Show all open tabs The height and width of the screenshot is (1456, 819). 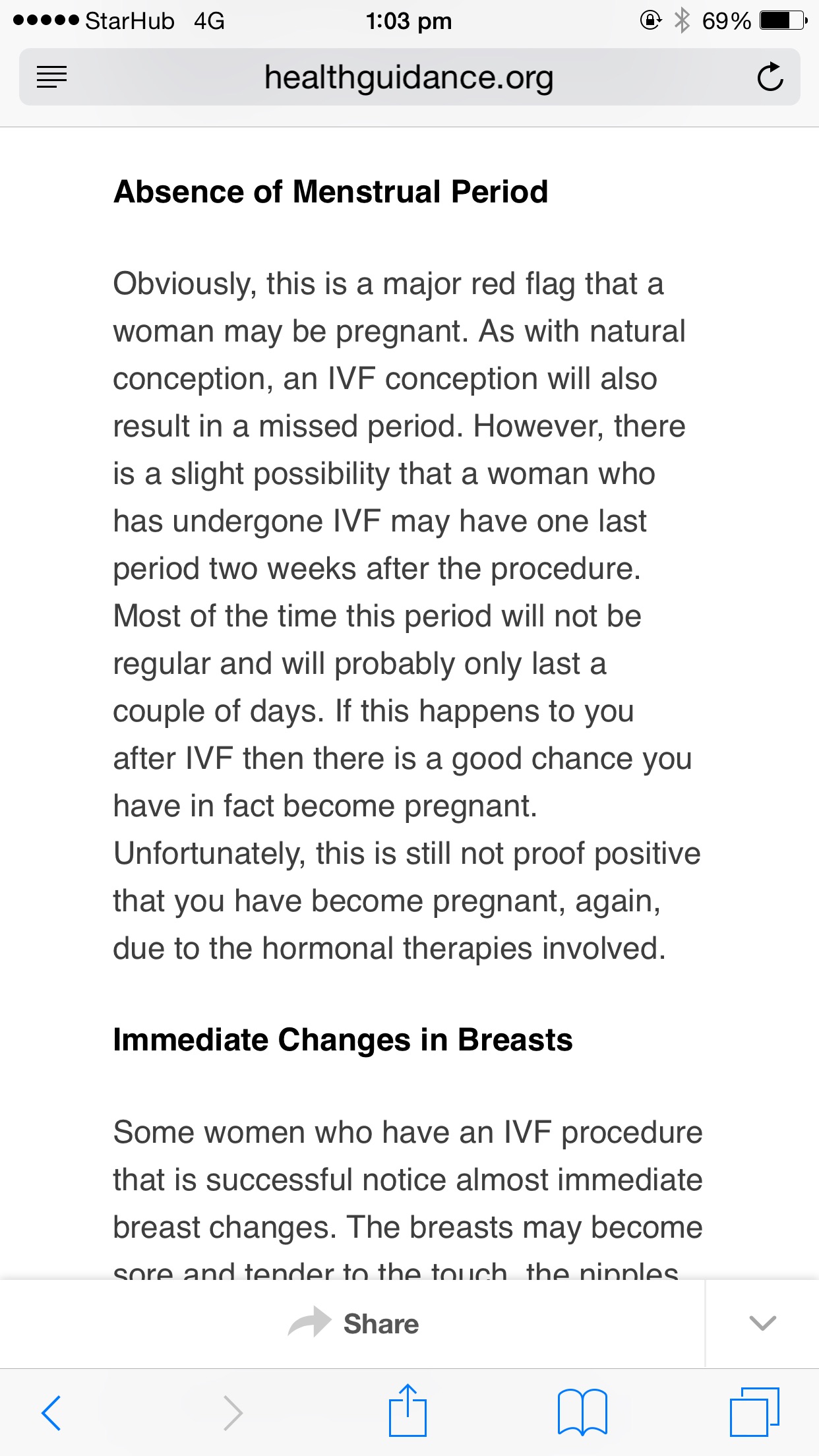pyautogui.click(x=754, y=1411)
